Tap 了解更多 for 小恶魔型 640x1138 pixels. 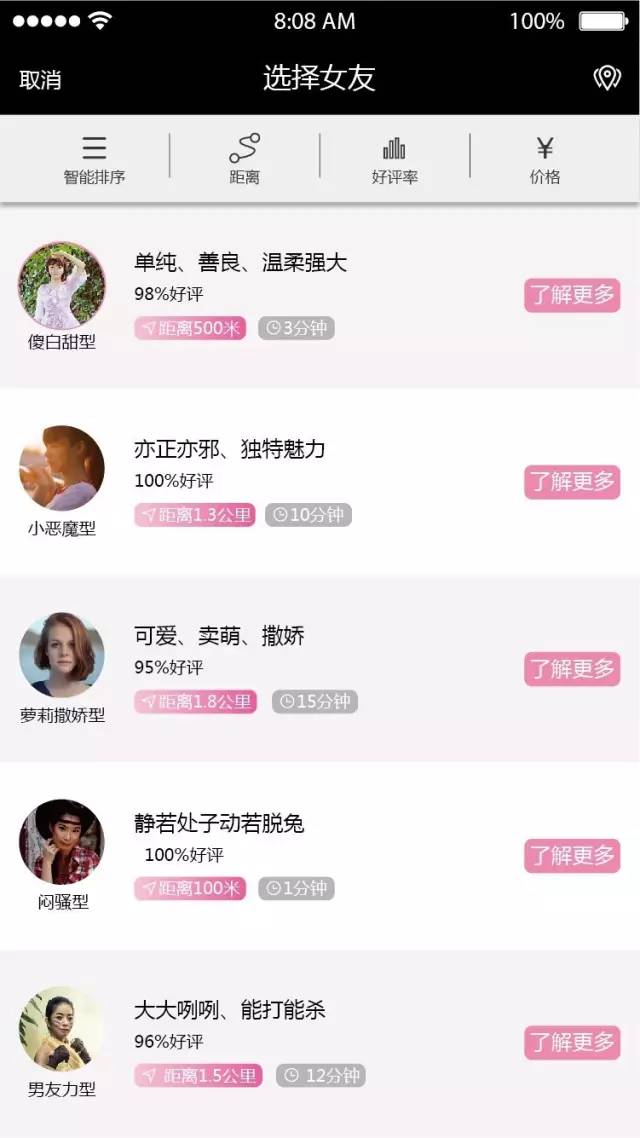click(572, 482)
